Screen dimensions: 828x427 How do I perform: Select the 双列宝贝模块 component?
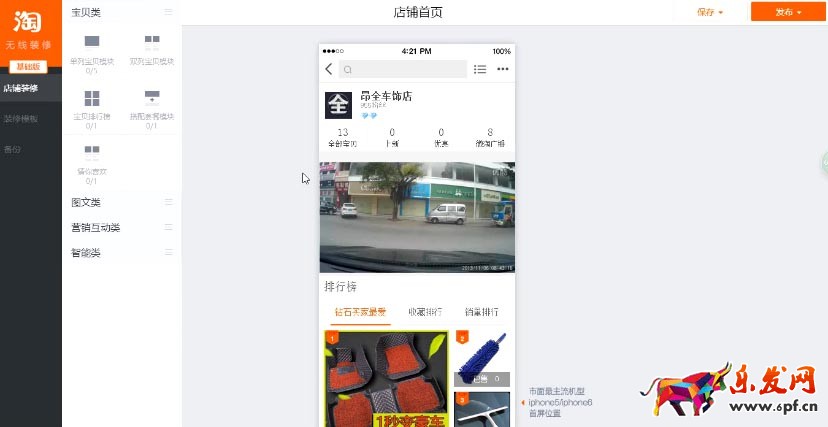[x=152, y=50]
